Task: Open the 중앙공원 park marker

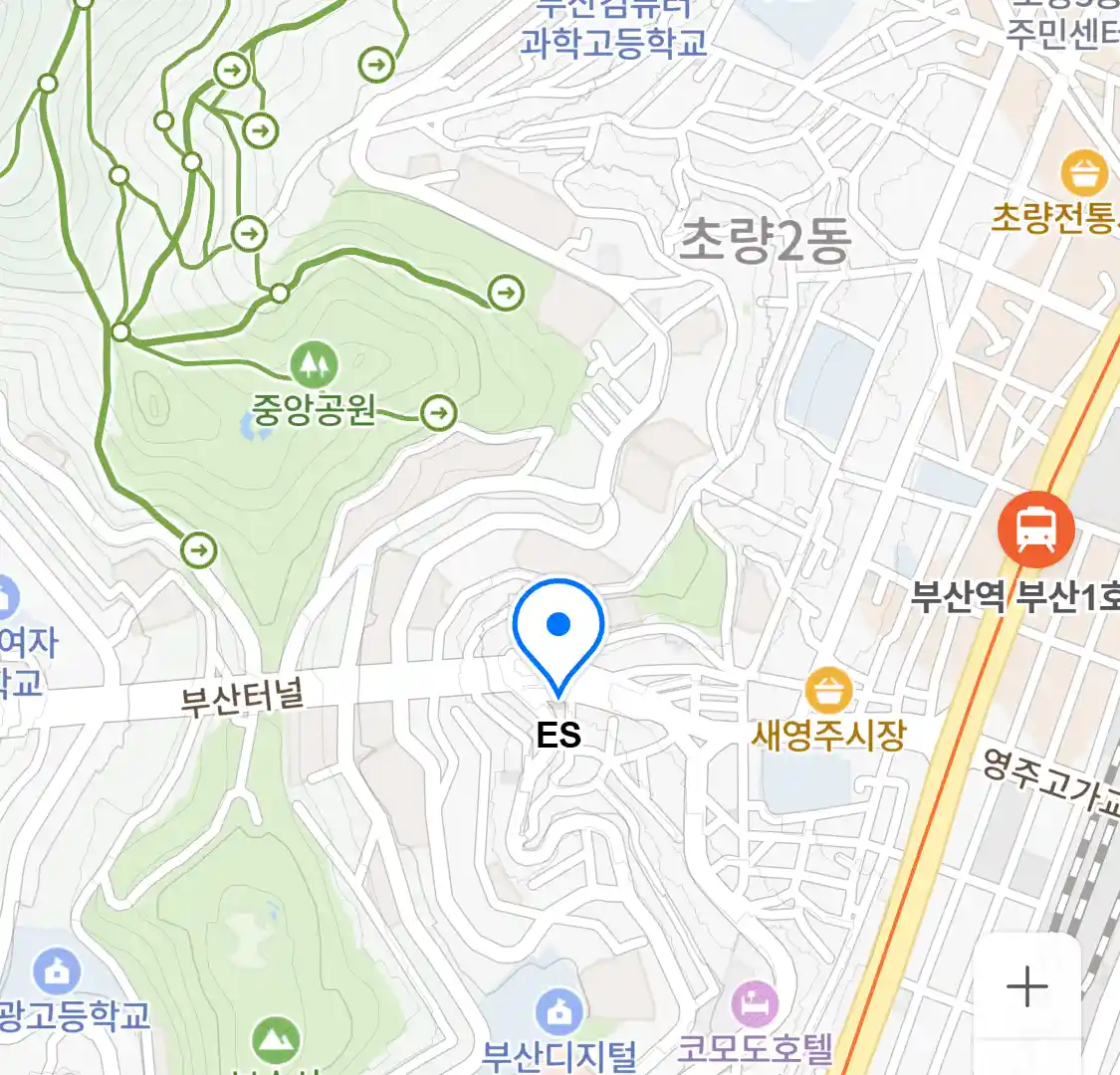Action: coord(315,366)
